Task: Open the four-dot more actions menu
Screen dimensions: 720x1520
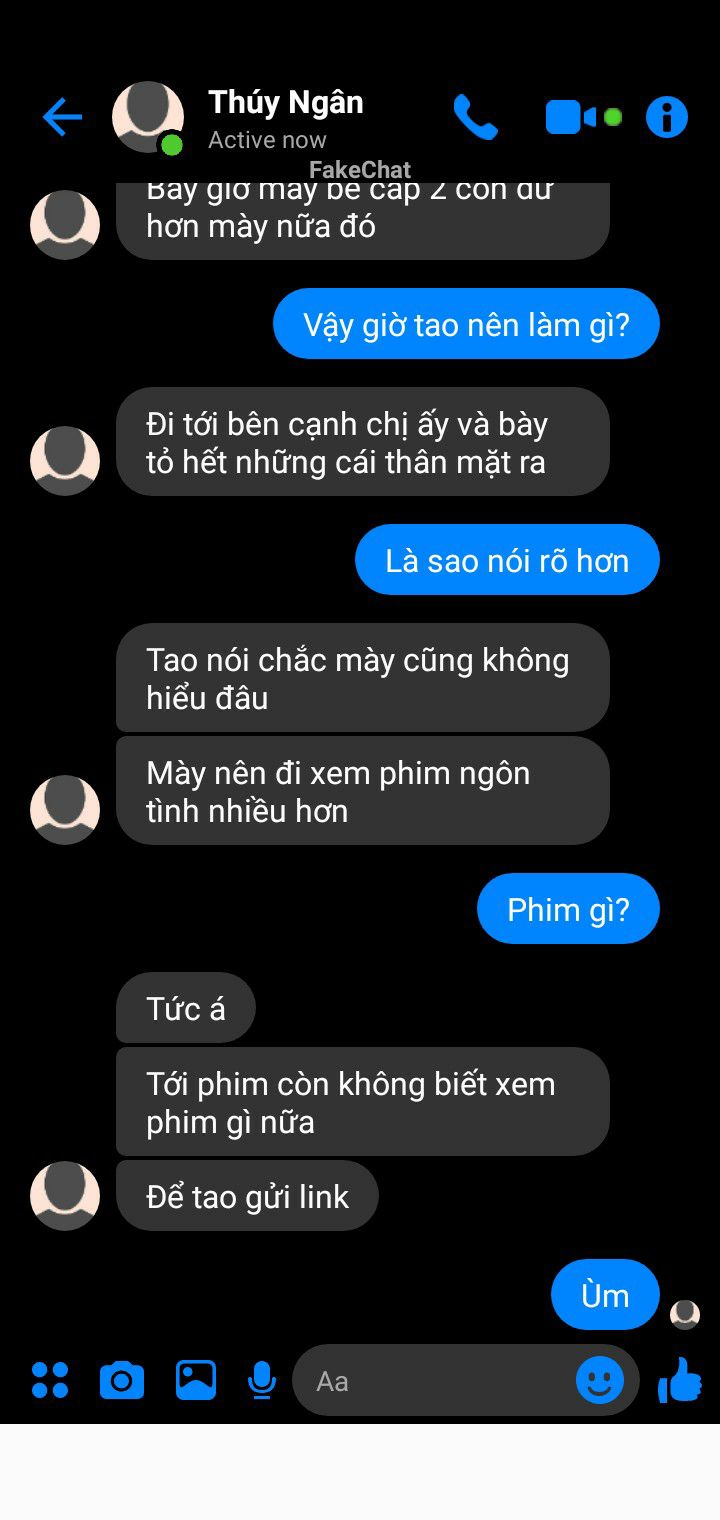Action: pyautogui.click(x=50, y=1380)
